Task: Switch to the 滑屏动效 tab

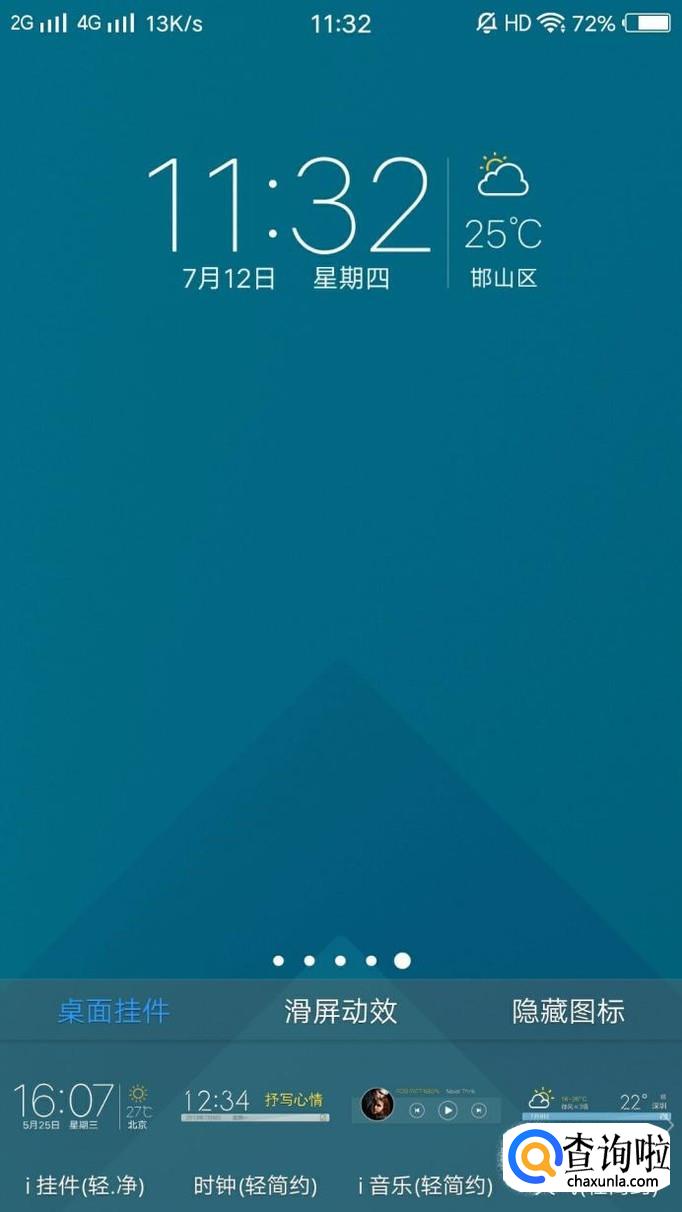Action: tap(341, 1011)
